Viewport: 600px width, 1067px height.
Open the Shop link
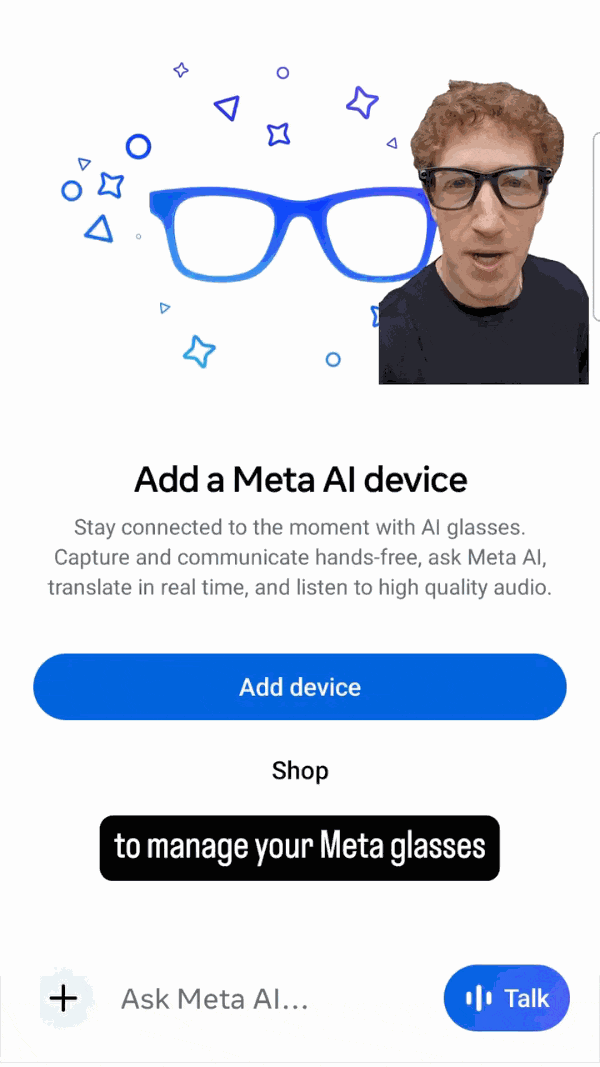point(300,771)
